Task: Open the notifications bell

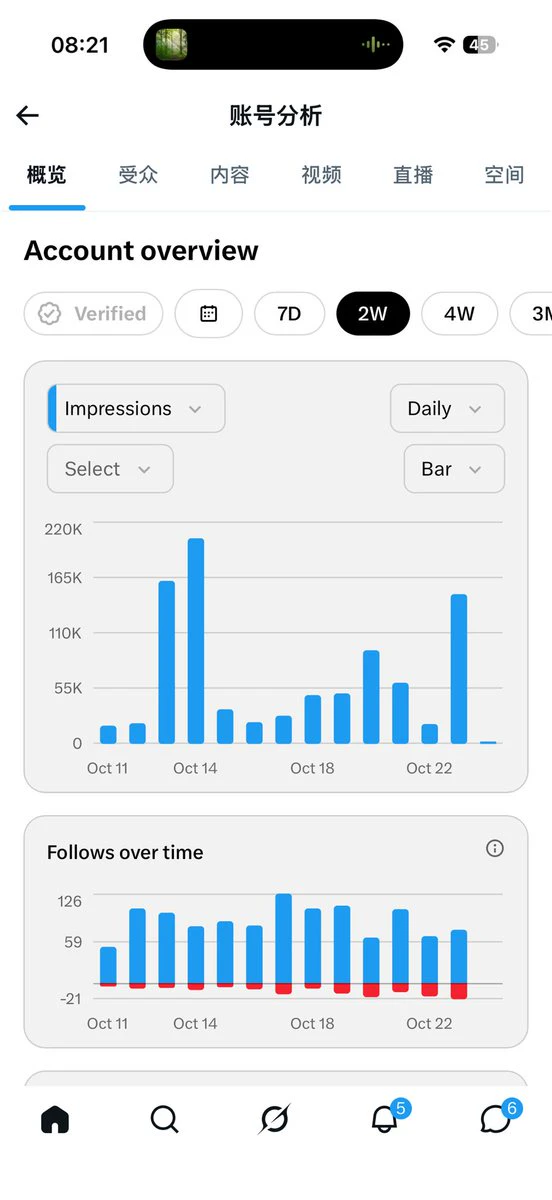Action: (386, 1117)
